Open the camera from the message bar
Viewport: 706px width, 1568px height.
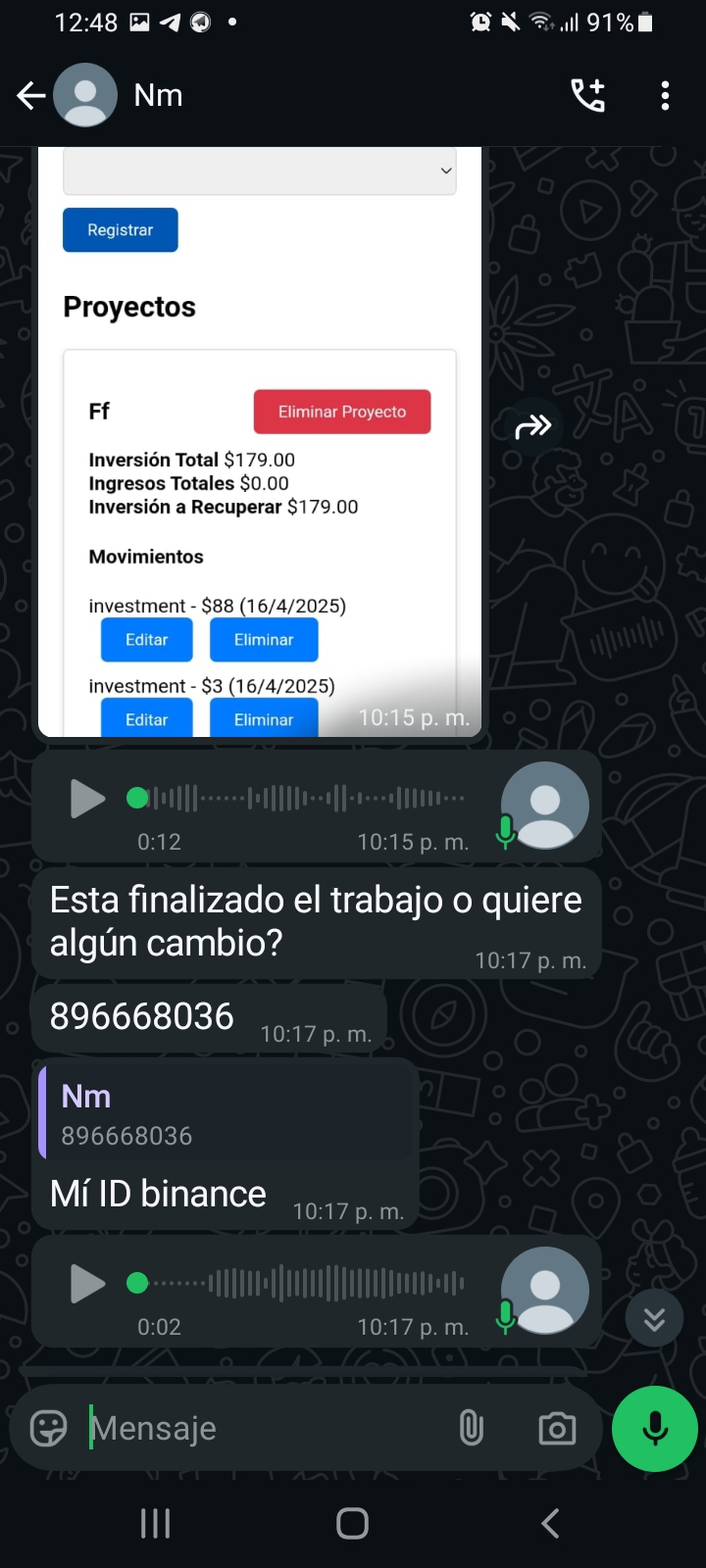(x=557, y=1429)
